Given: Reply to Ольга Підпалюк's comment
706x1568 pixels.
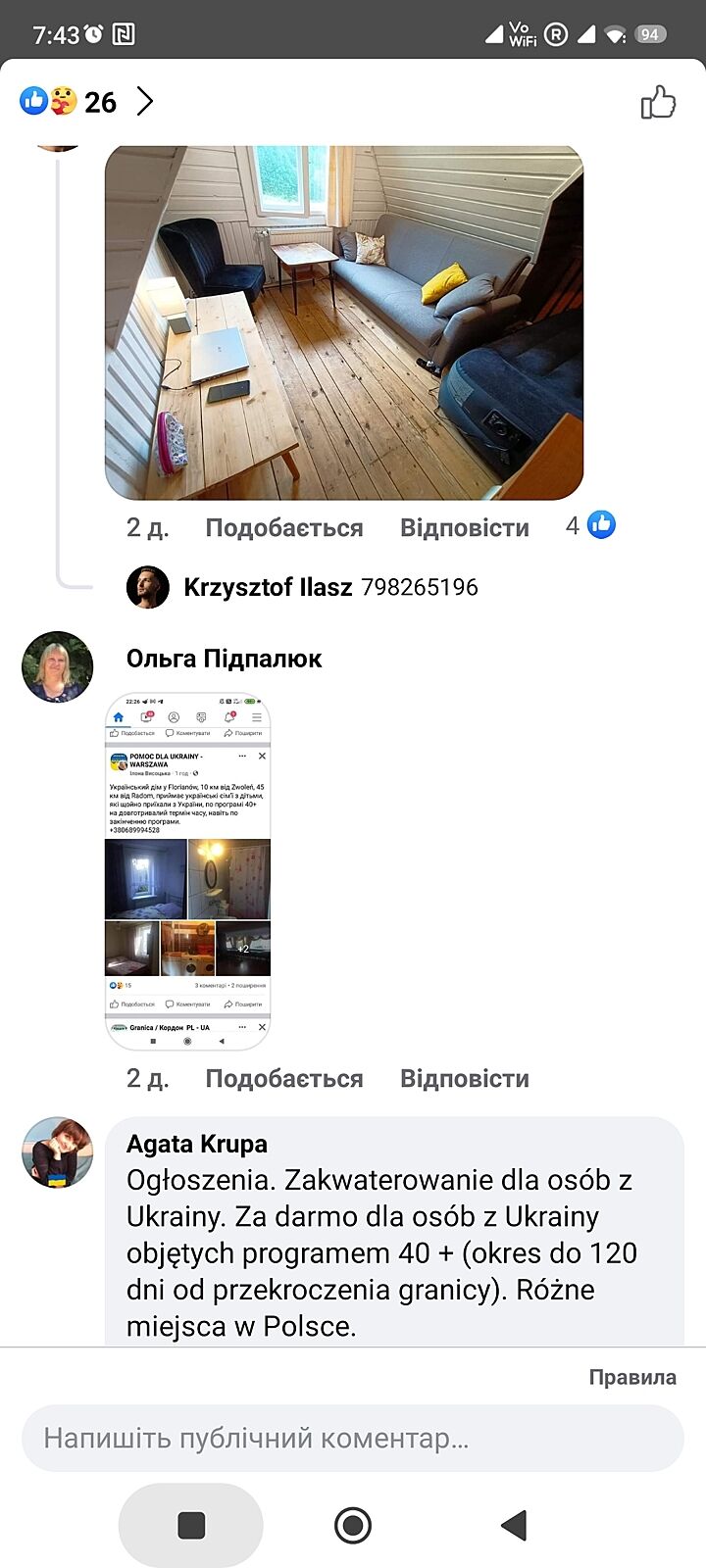Looking at the screenshot, I should [x=464, y=1079].
